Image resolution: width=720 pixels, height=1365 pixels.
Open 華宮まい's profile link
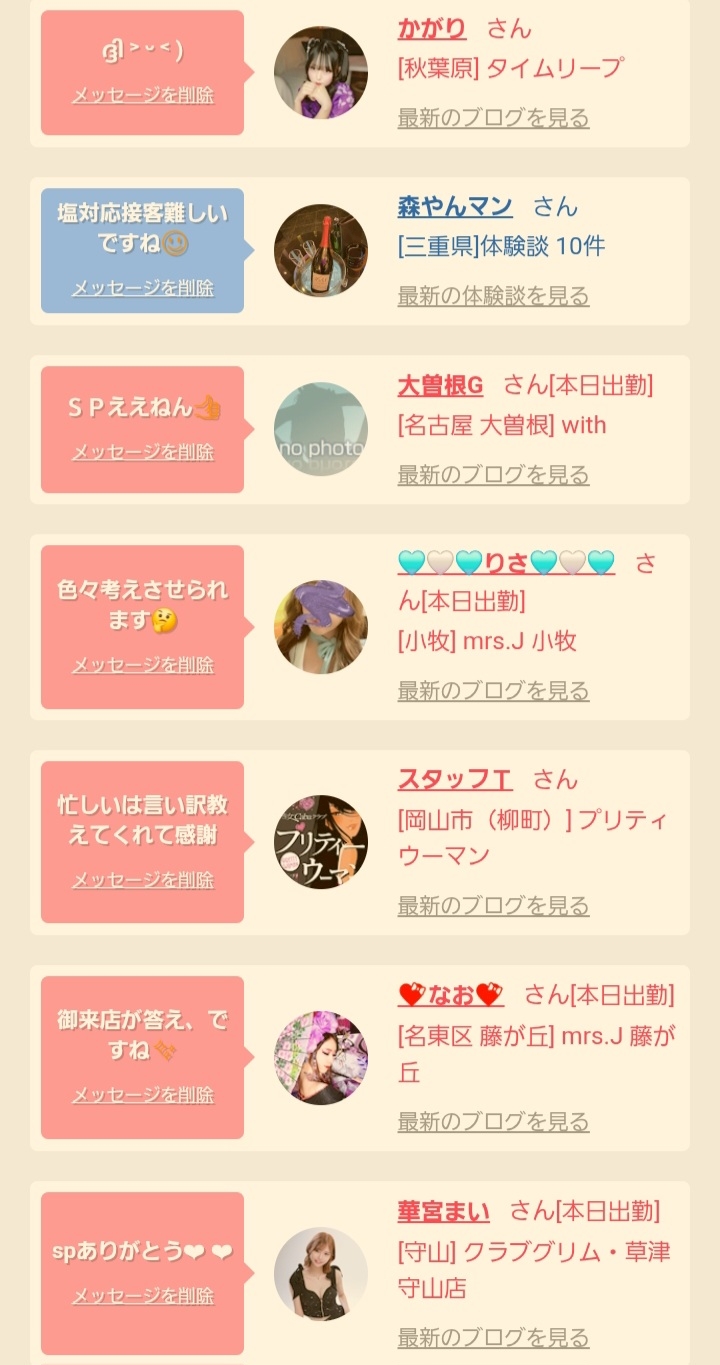(444, 1212)
